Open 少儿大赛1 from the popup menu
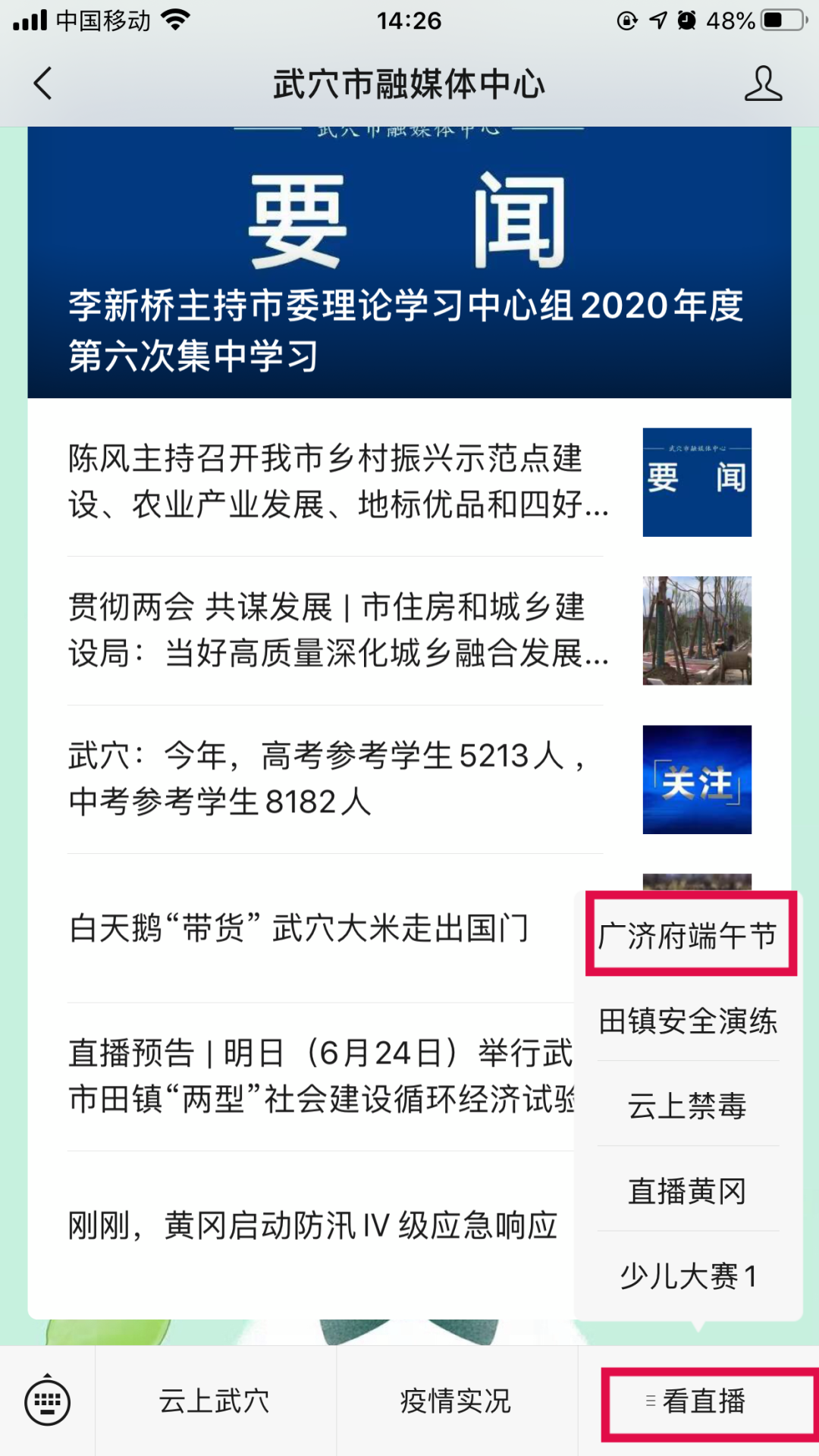The height and width of the screenshot is (1456, 819). point(688,1276)
